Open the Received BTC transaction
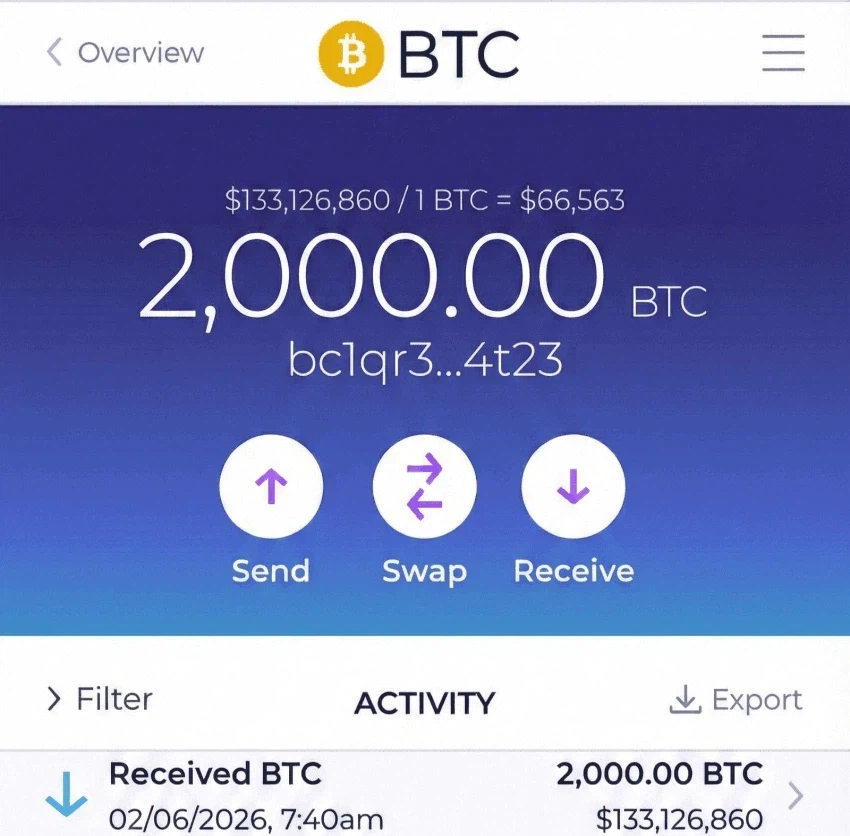 click(425, 796)
